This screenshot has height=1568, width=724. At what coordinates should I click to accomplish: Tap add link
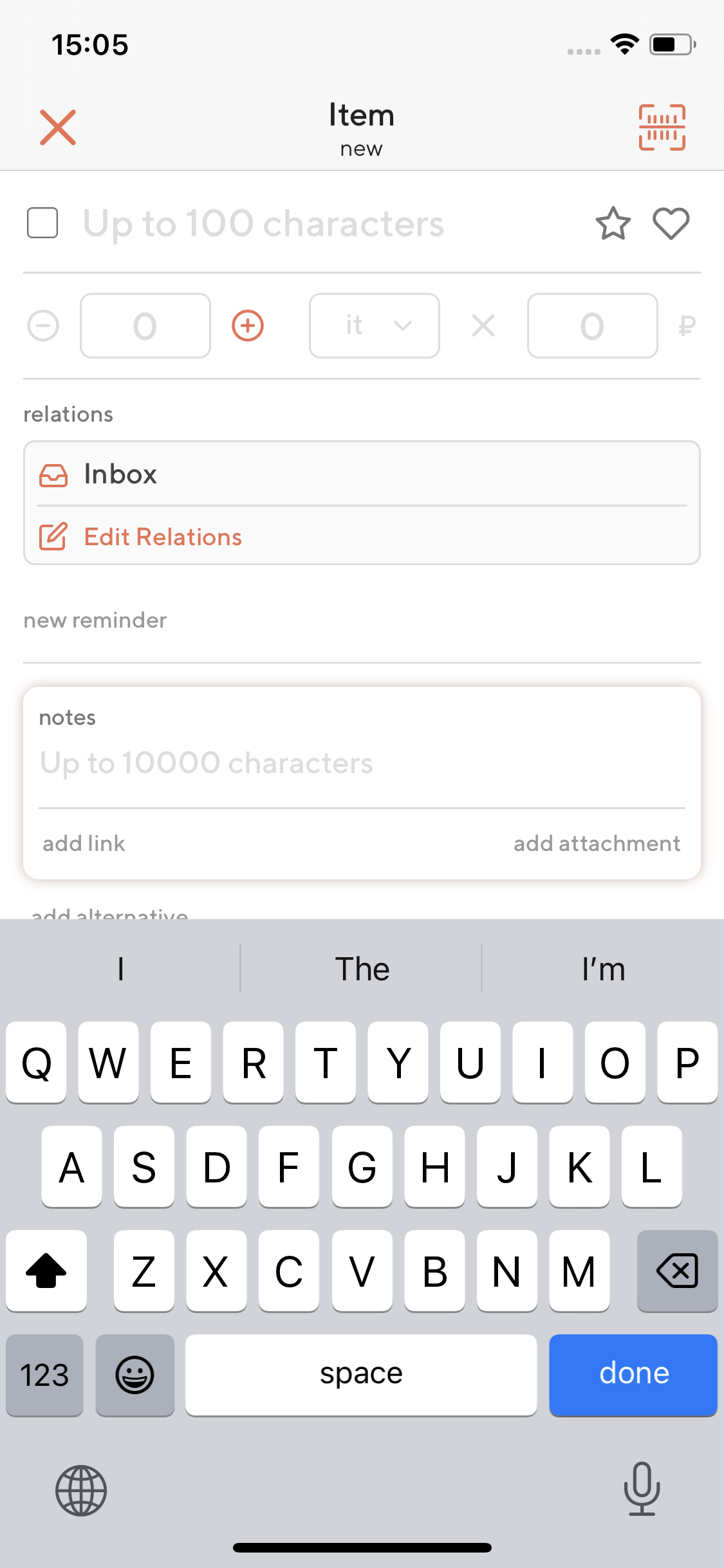[84, 843]
